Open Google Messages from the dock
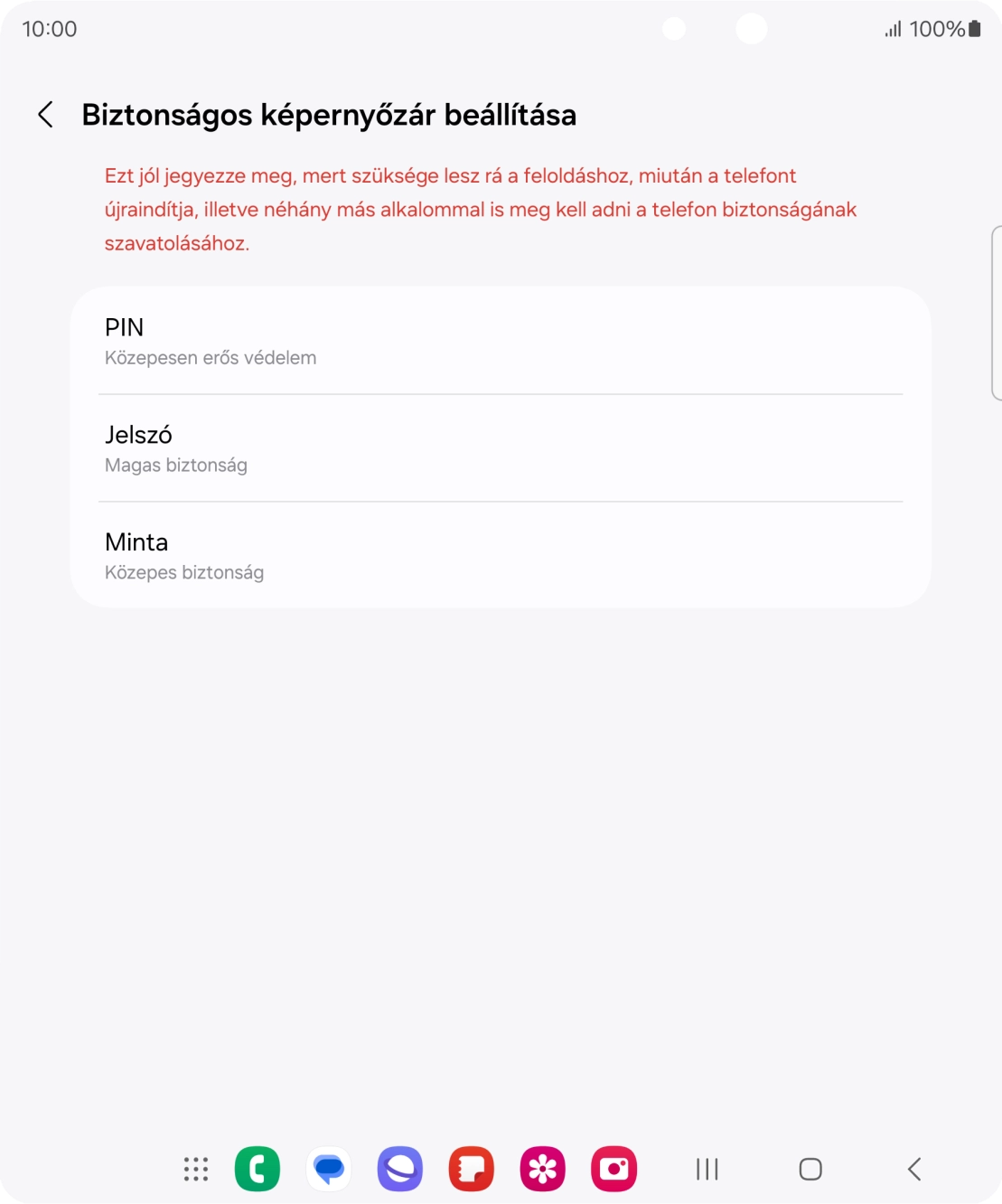This screenshot has width=1002, height=1204. (329, 1168)
